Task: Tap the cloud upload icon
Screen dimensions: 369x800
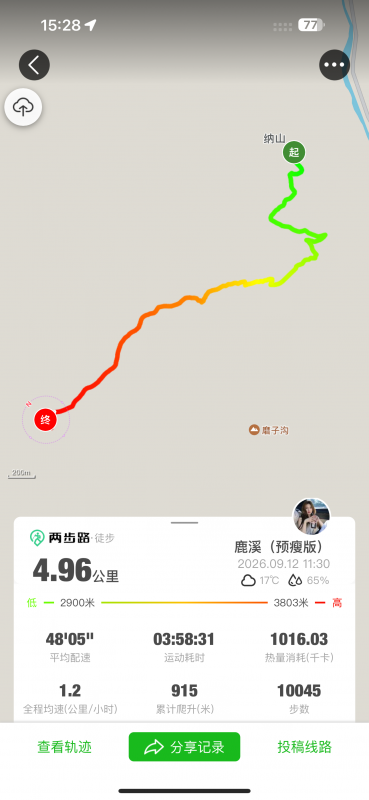Action: 23,107
